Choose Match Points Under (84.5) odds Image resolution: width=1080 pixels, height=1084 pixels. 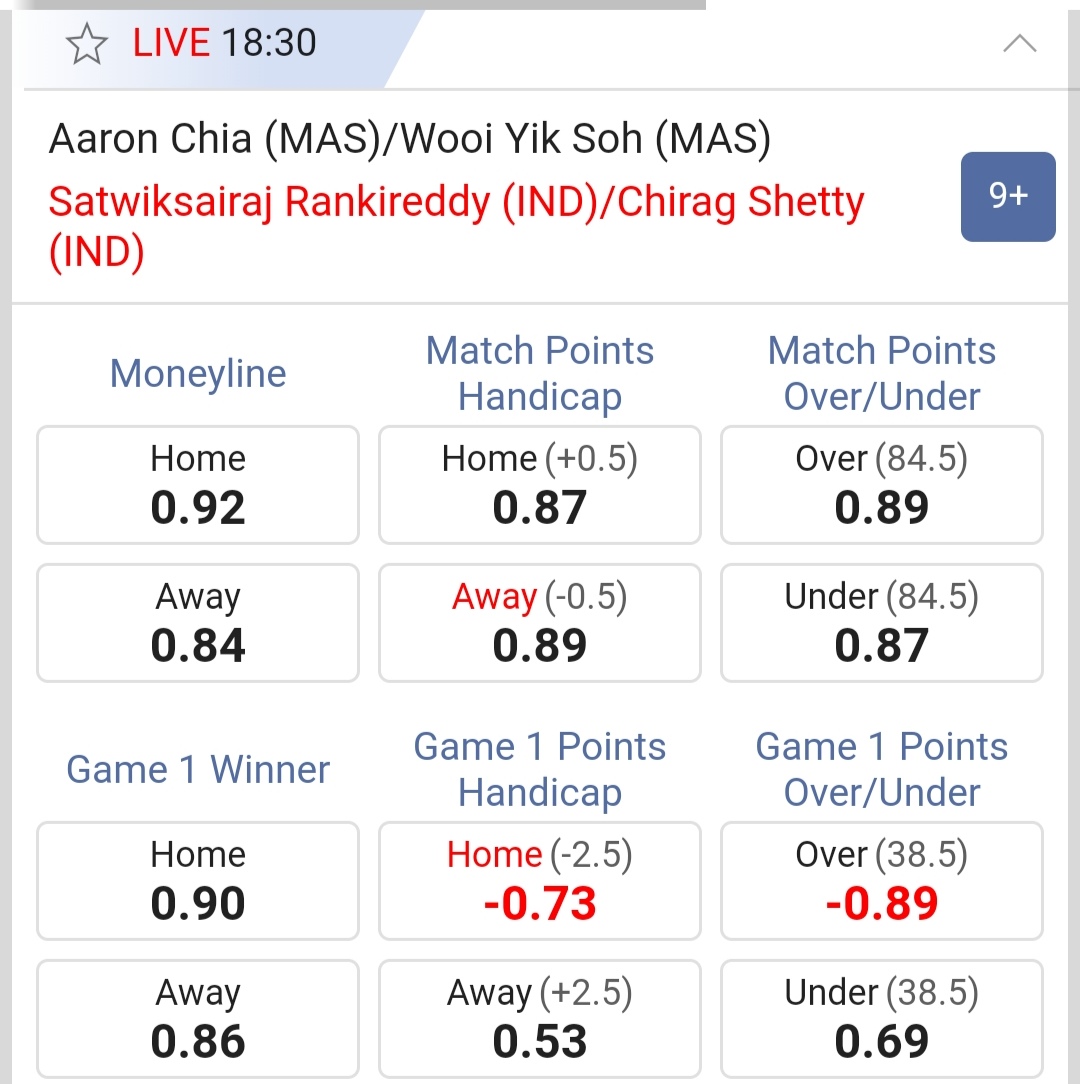(x=881, y=623)
